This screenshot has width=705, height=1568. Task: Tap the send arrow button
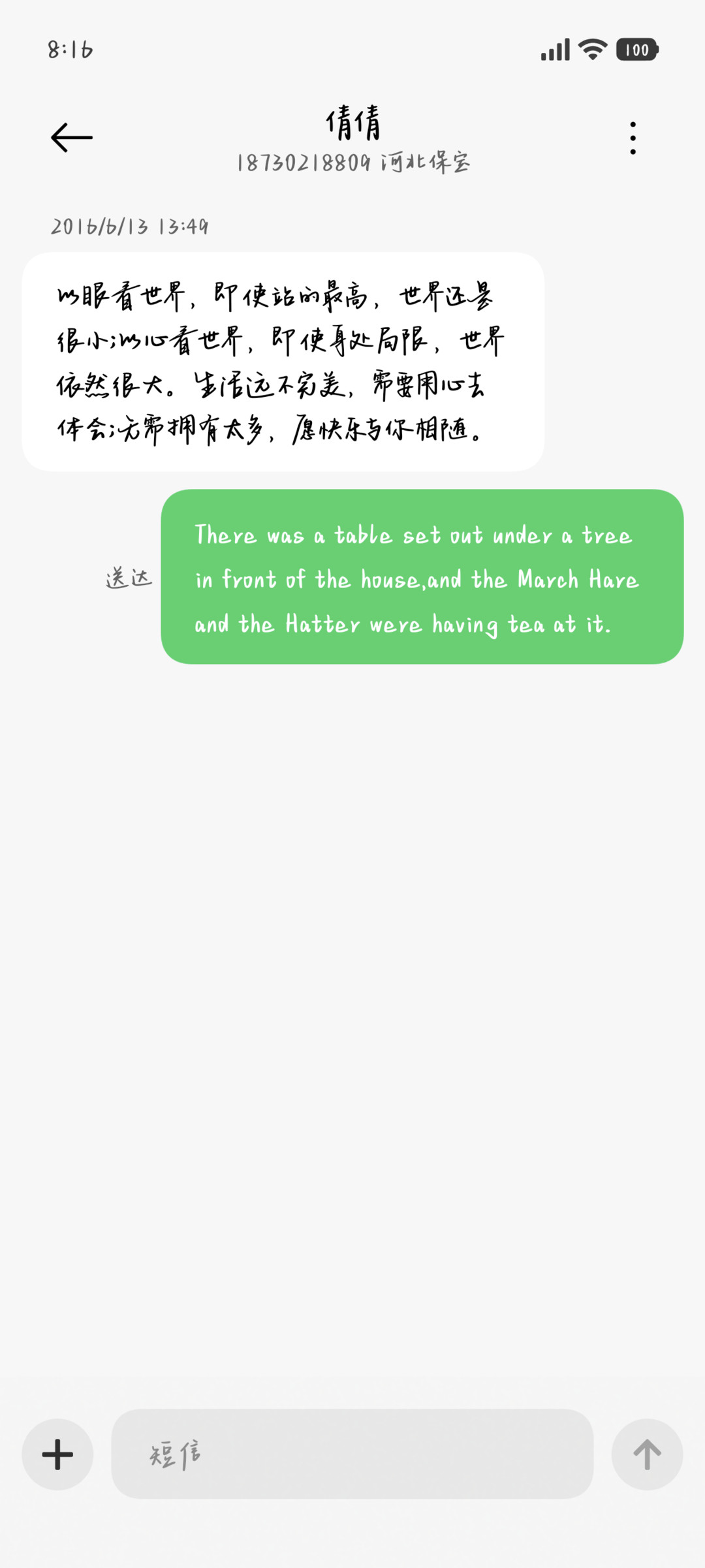coord(647,1454)
